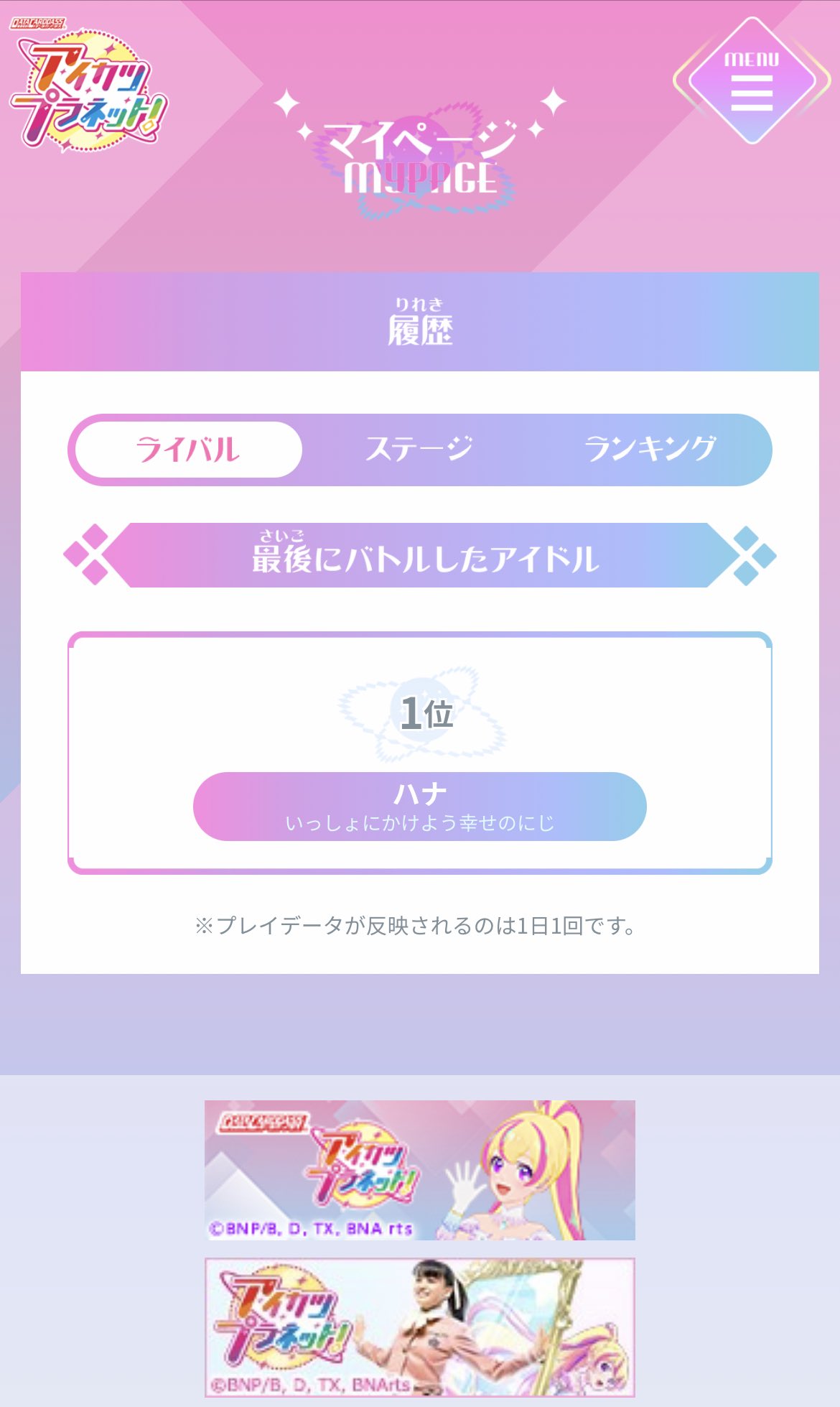The width and height of the screenshot is (840, 1407).
Task: Select the ライバル tab
Action: 188,450
